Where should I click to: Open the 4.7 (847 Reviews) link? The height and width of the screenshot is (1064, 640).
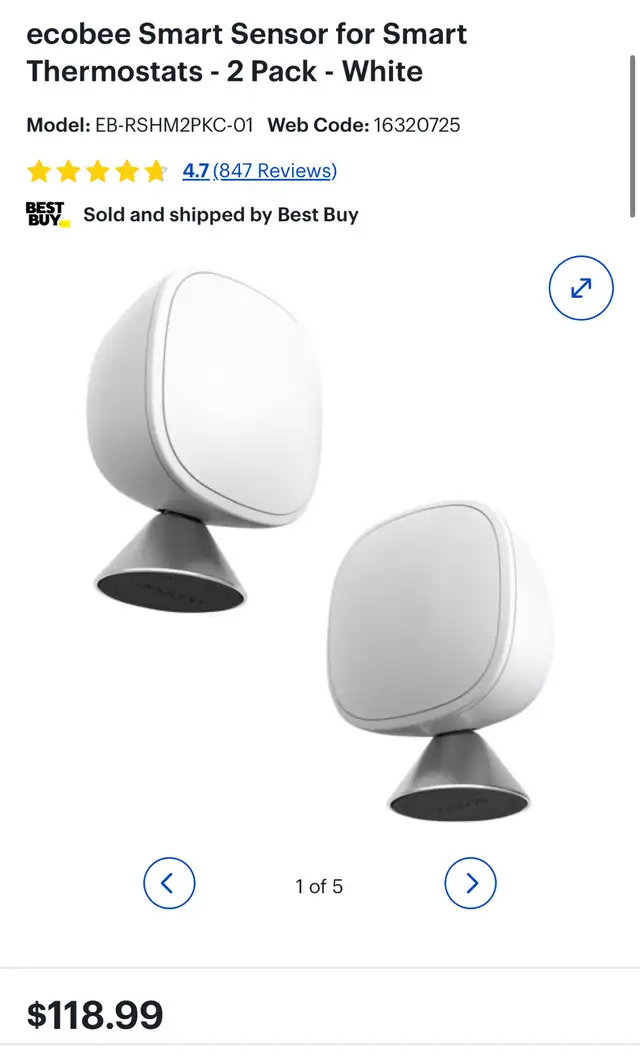tap(259, 170)
